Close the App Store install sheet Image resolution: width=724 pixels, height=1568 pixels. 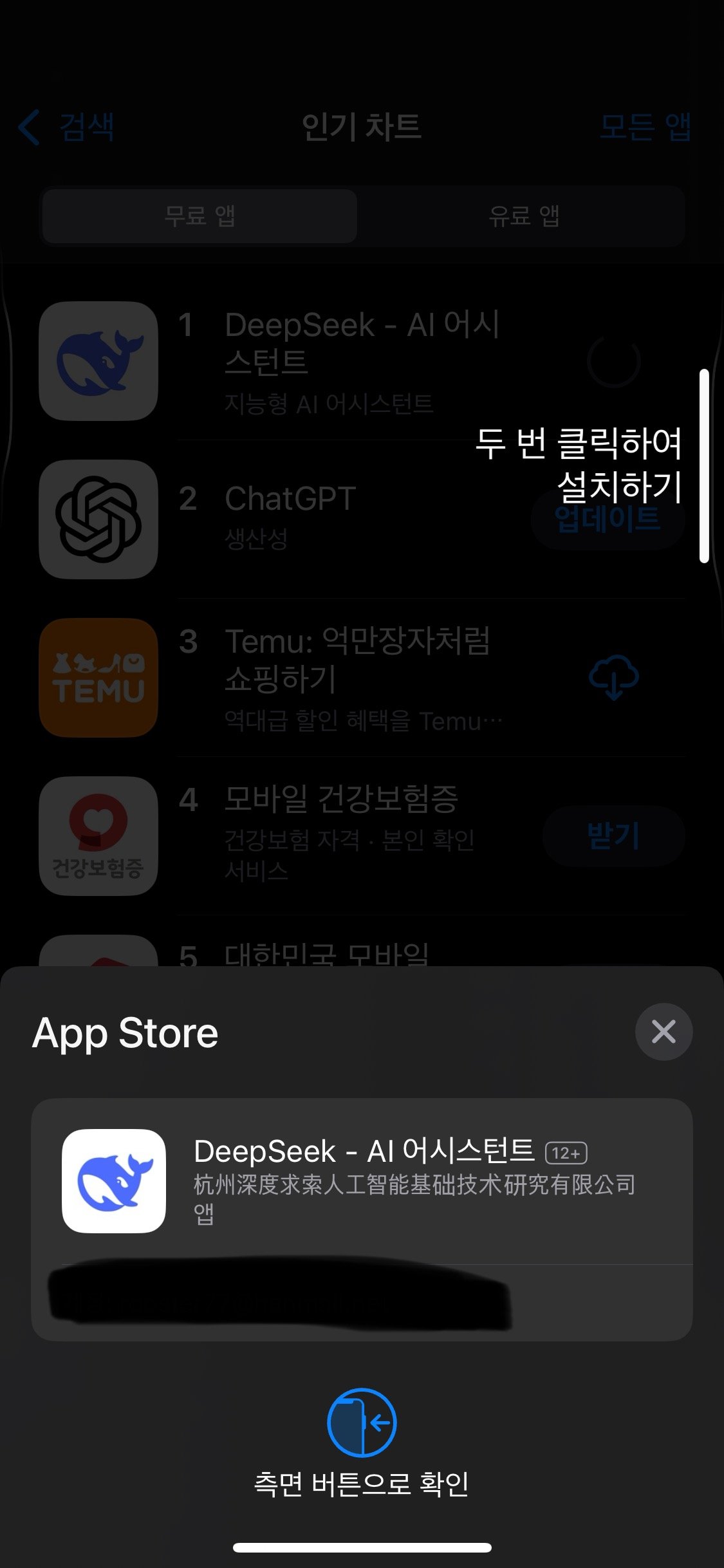[663, 1032]
